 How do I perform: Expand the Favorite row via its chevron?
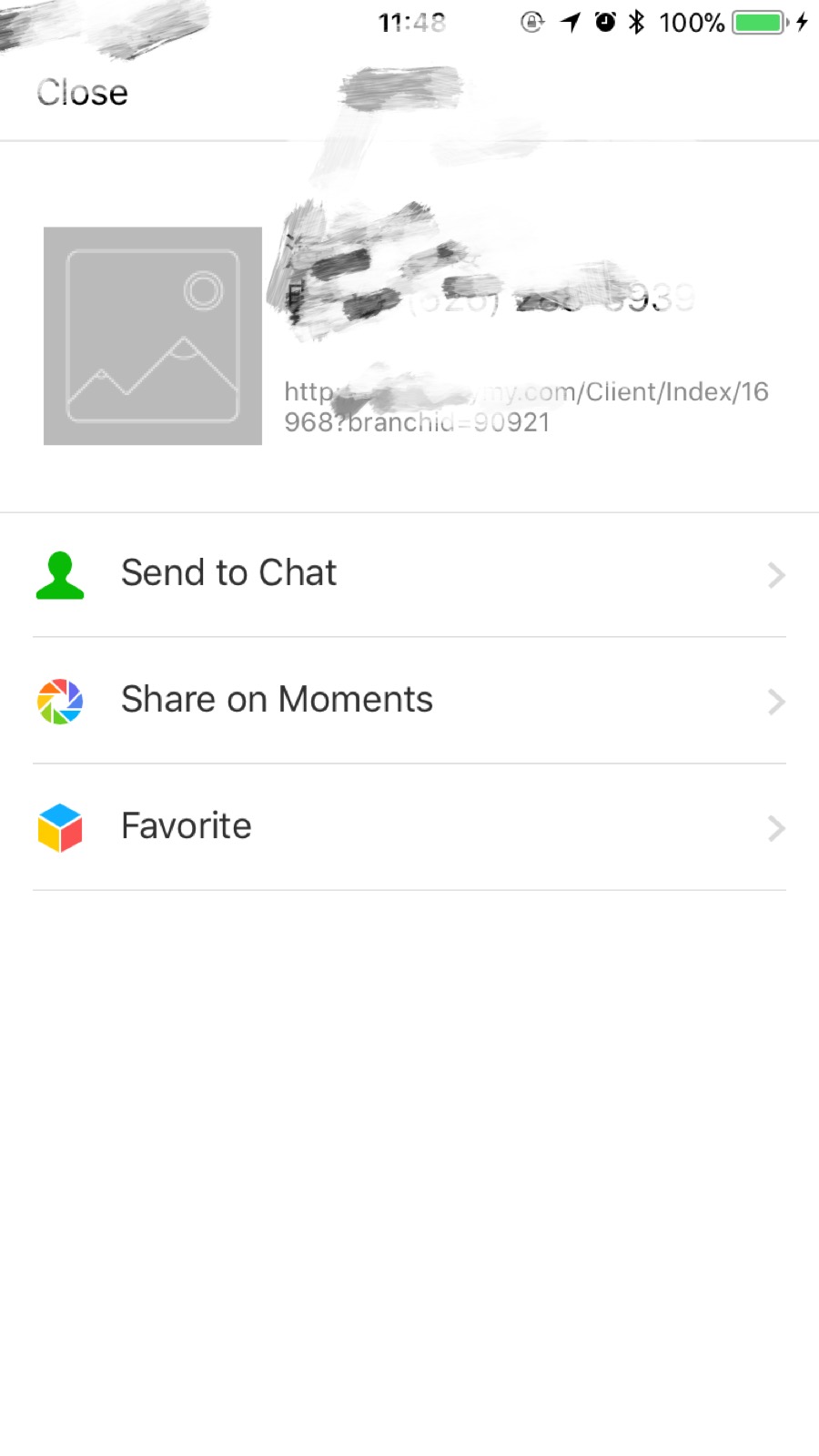click(775, 828)
